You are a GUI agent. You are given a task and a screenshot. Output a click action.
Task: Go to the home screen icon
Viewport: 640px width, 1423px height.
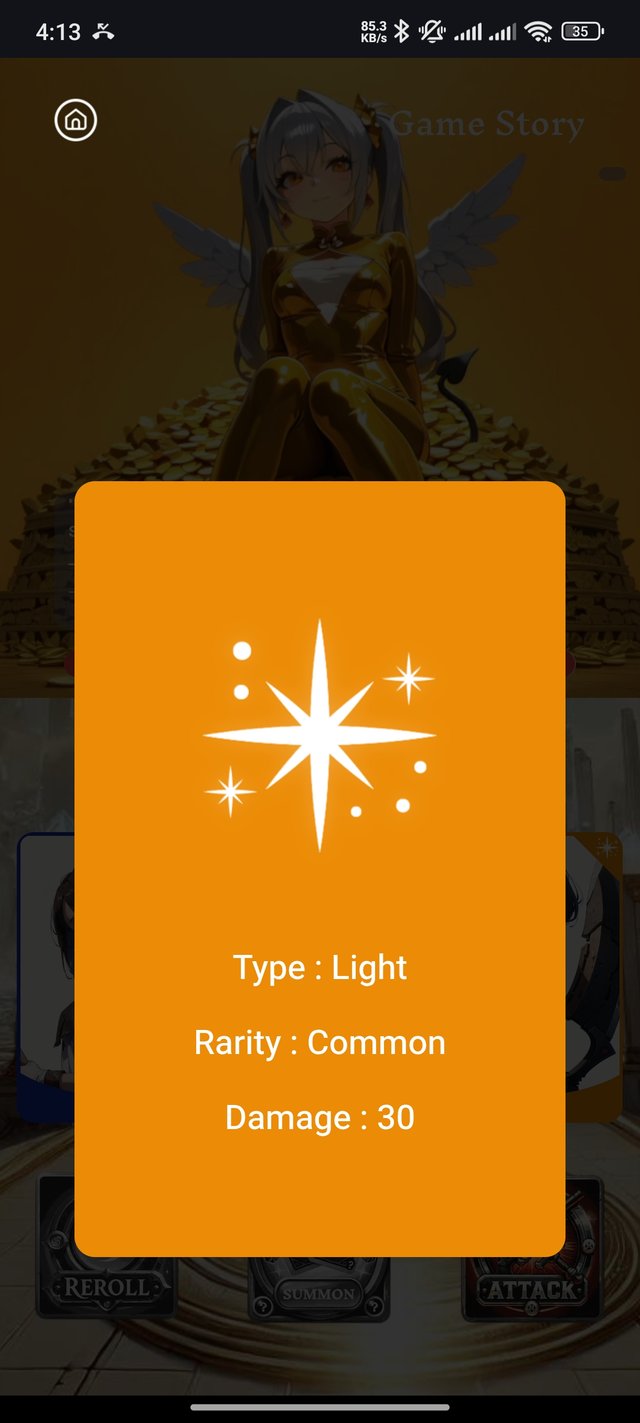tap(75, 120)
